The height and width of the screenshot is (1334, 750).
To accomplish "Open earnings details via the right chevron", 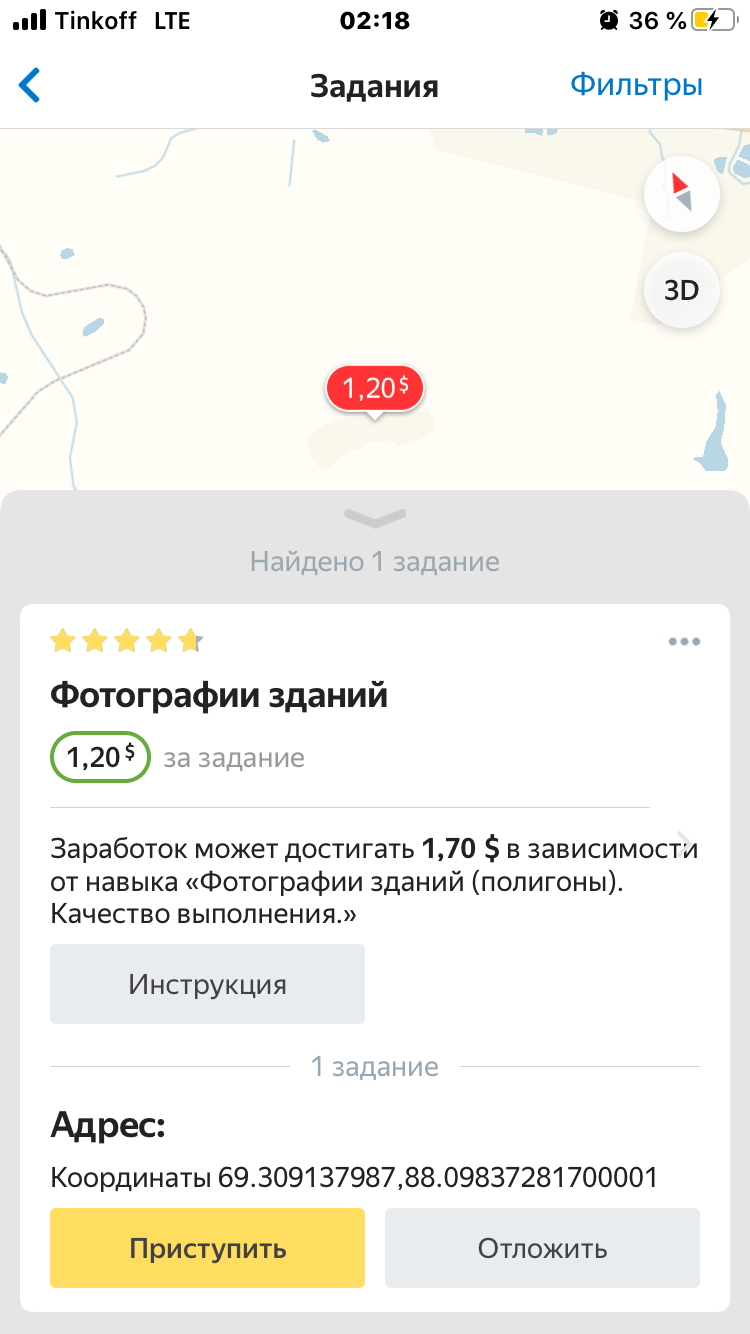I will [x=685, y=840].
